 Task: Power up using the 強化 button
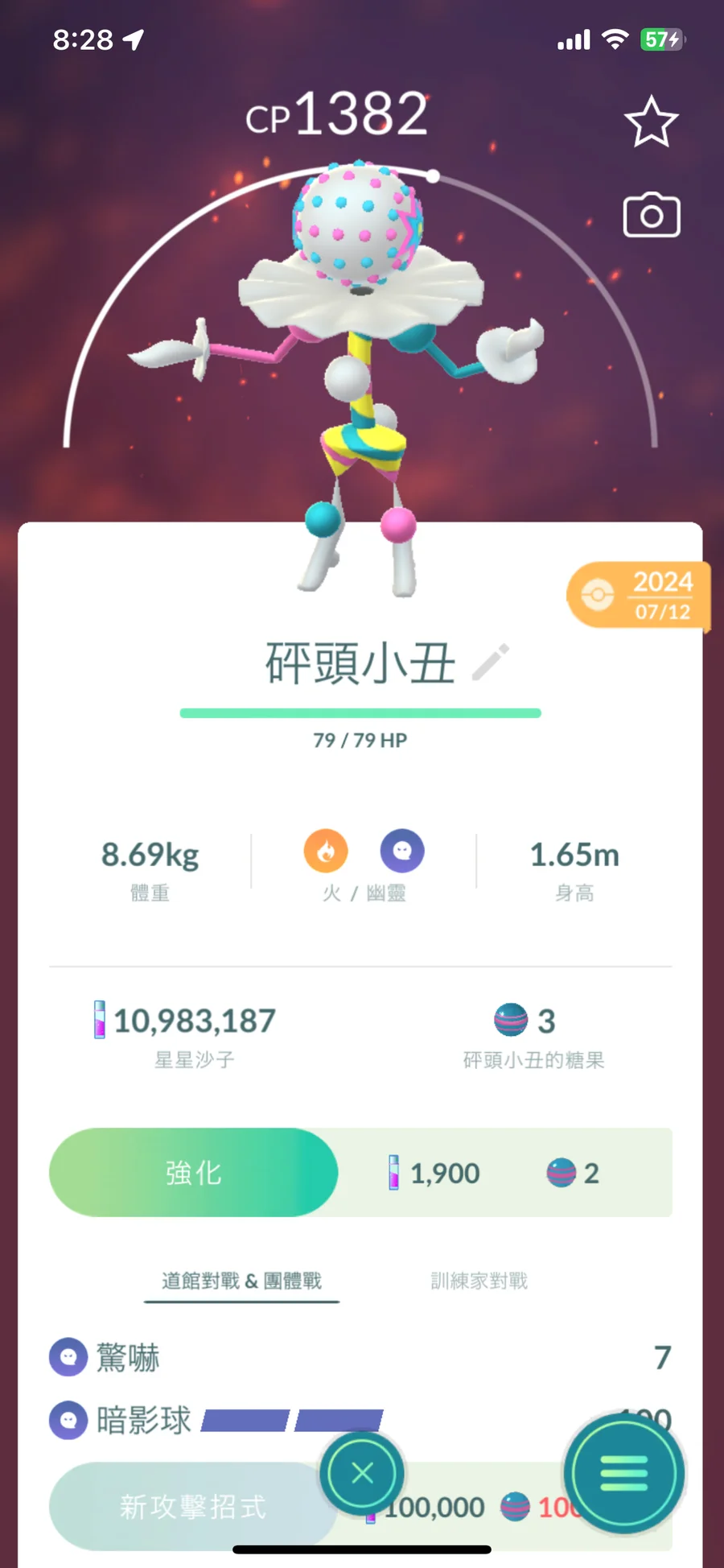194,1172
